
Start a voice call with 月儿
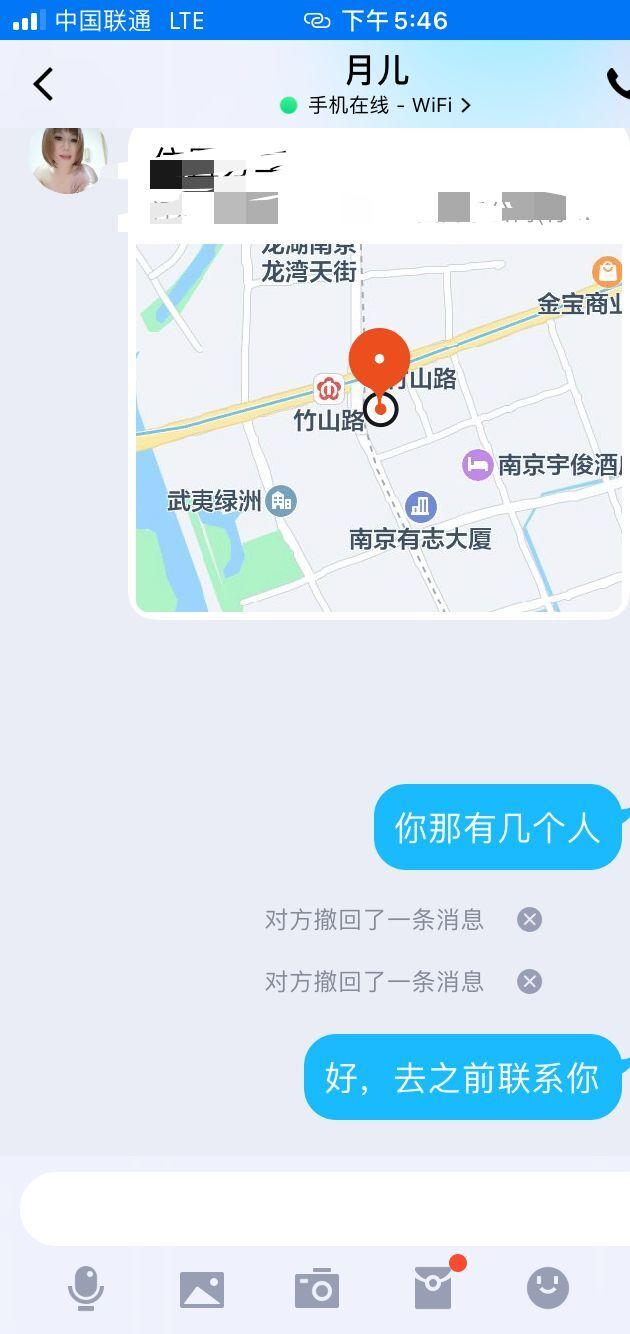click(618, 83)
